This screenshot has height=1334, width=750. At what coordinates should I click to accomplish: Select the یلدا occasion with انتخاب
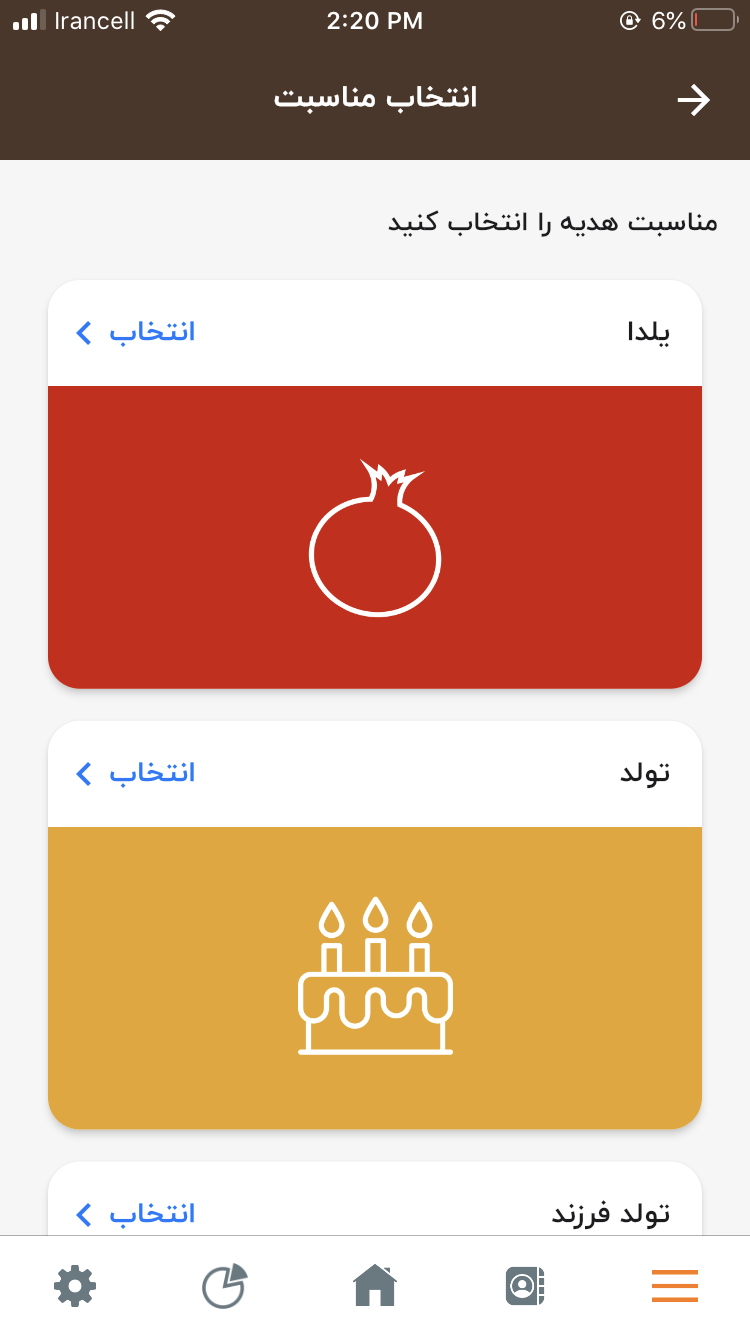point(137,332)
